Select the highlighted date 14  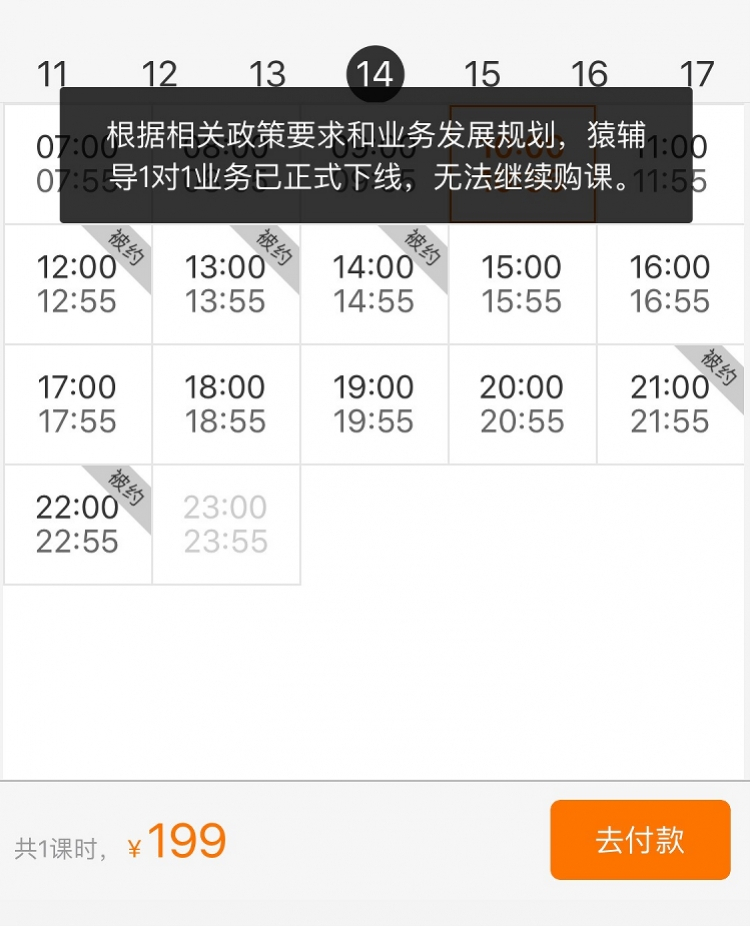(x=375, y=74)
